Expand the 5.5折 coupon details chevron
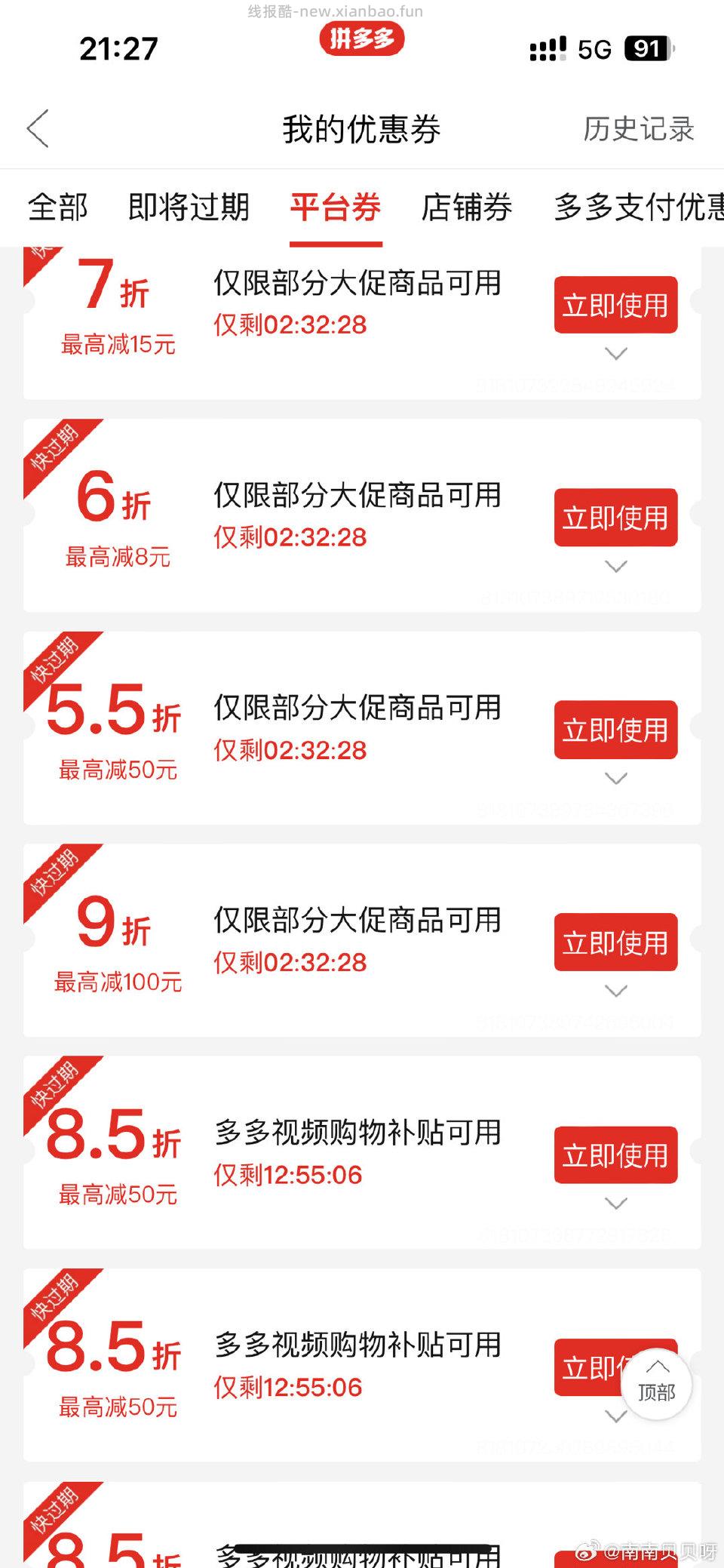The image size is (724, 1568). (x=615, y=778)
